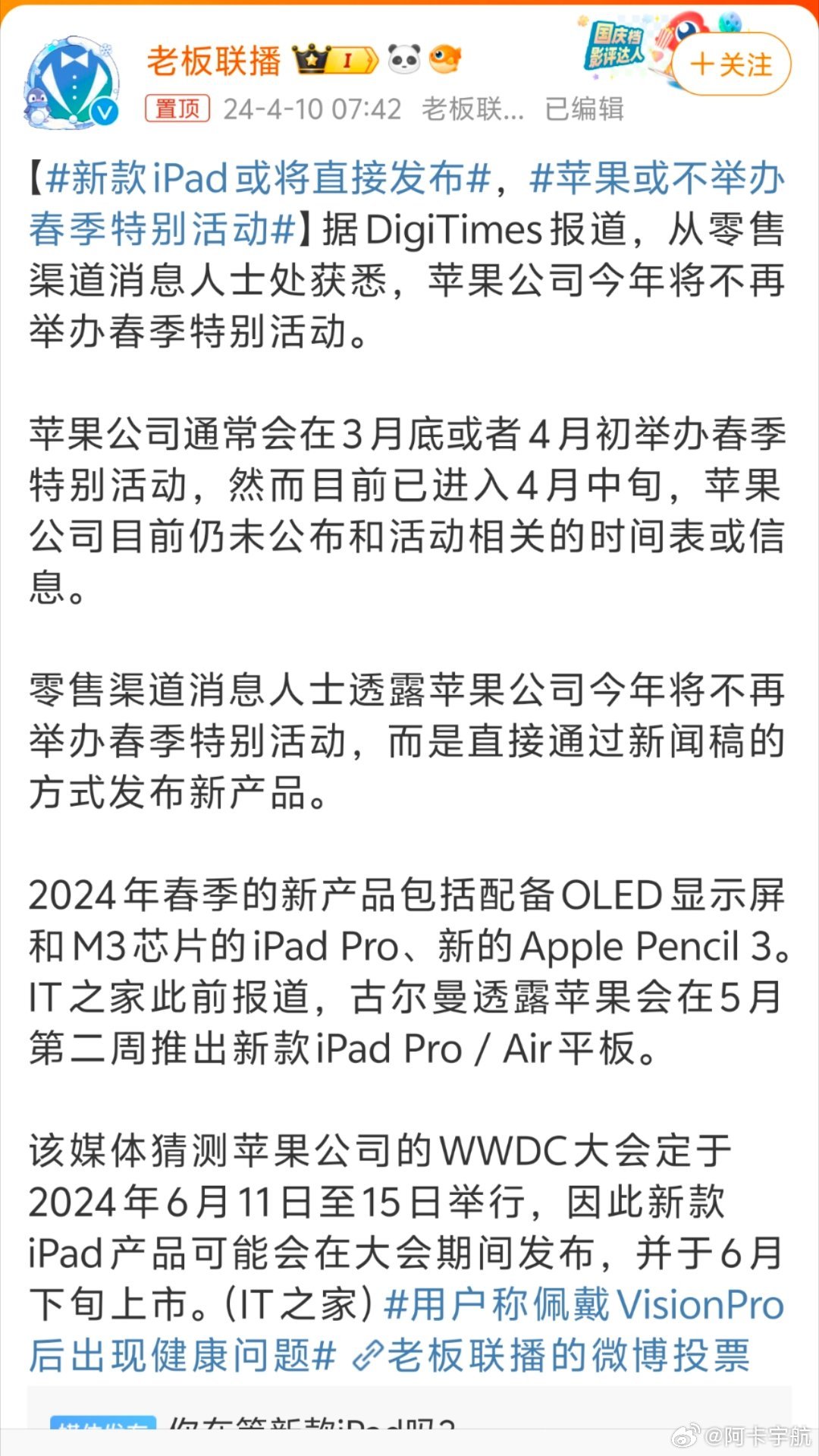Open the 老板联播的微博投票 link

pyautogui.click(x=551, y=1355)
